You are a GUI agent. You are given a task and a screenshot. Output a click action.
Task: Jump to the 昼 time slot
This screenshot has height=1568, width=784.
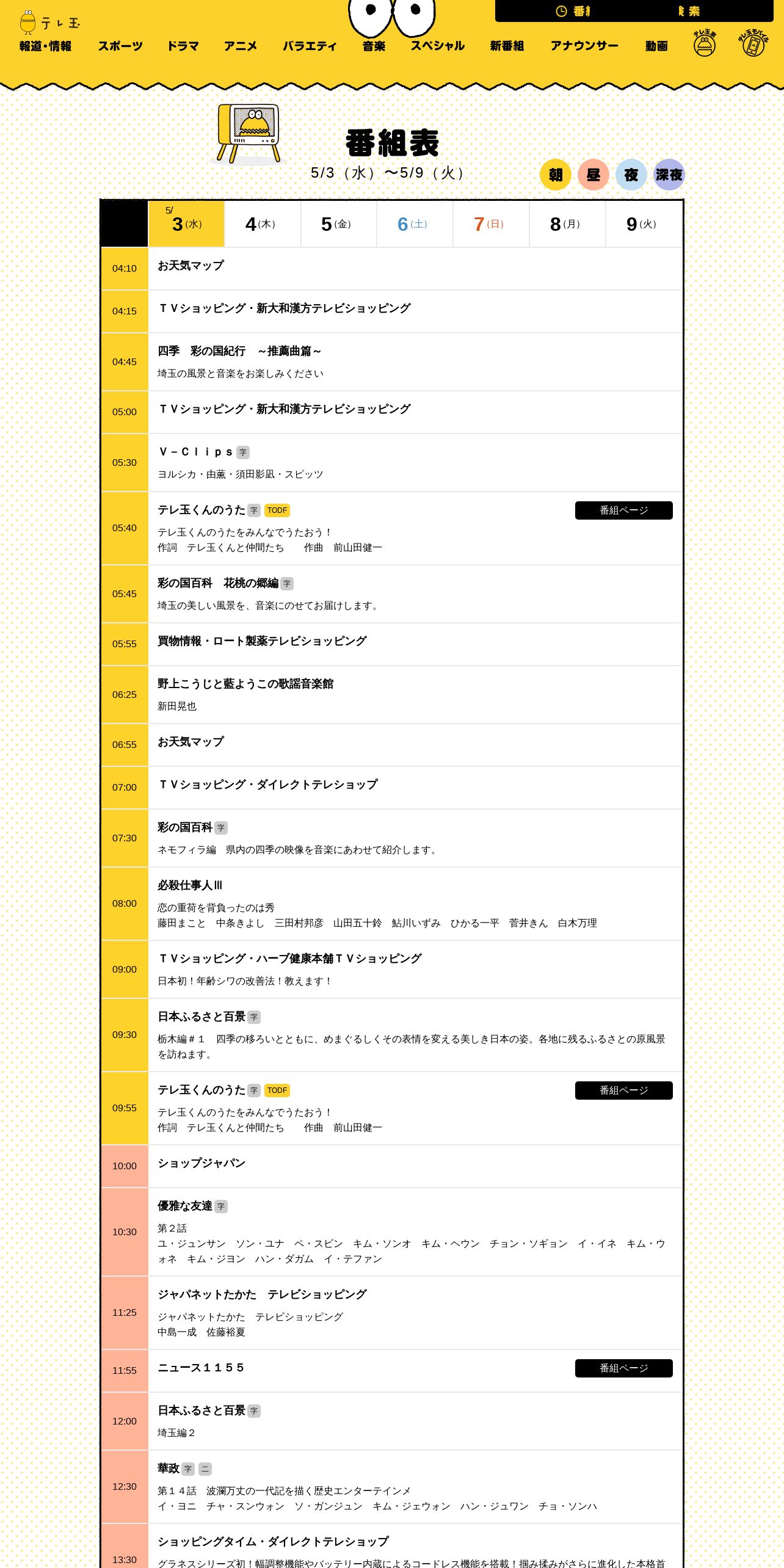click(x=593, y=175)
